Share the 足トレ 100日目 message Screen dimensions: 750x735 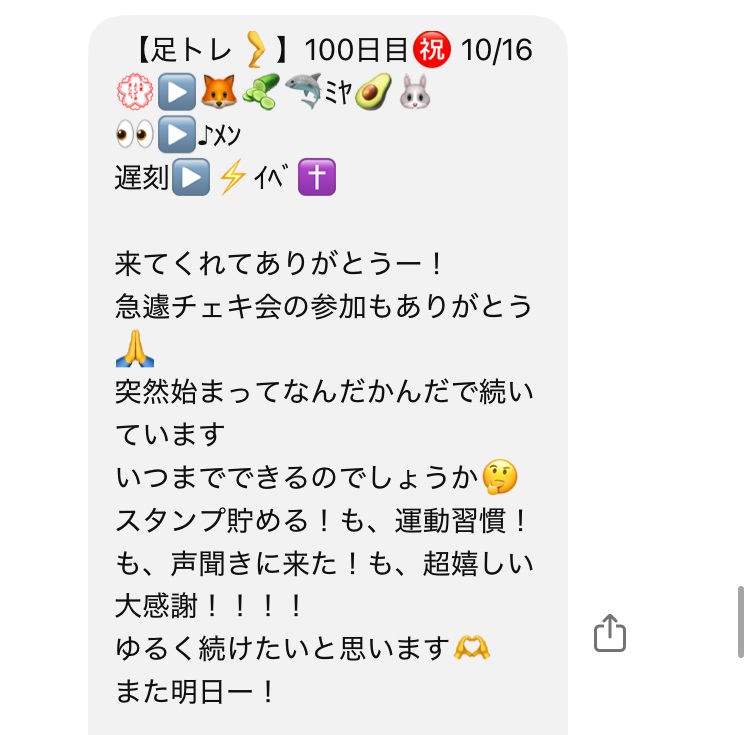[x=609, y=633]
